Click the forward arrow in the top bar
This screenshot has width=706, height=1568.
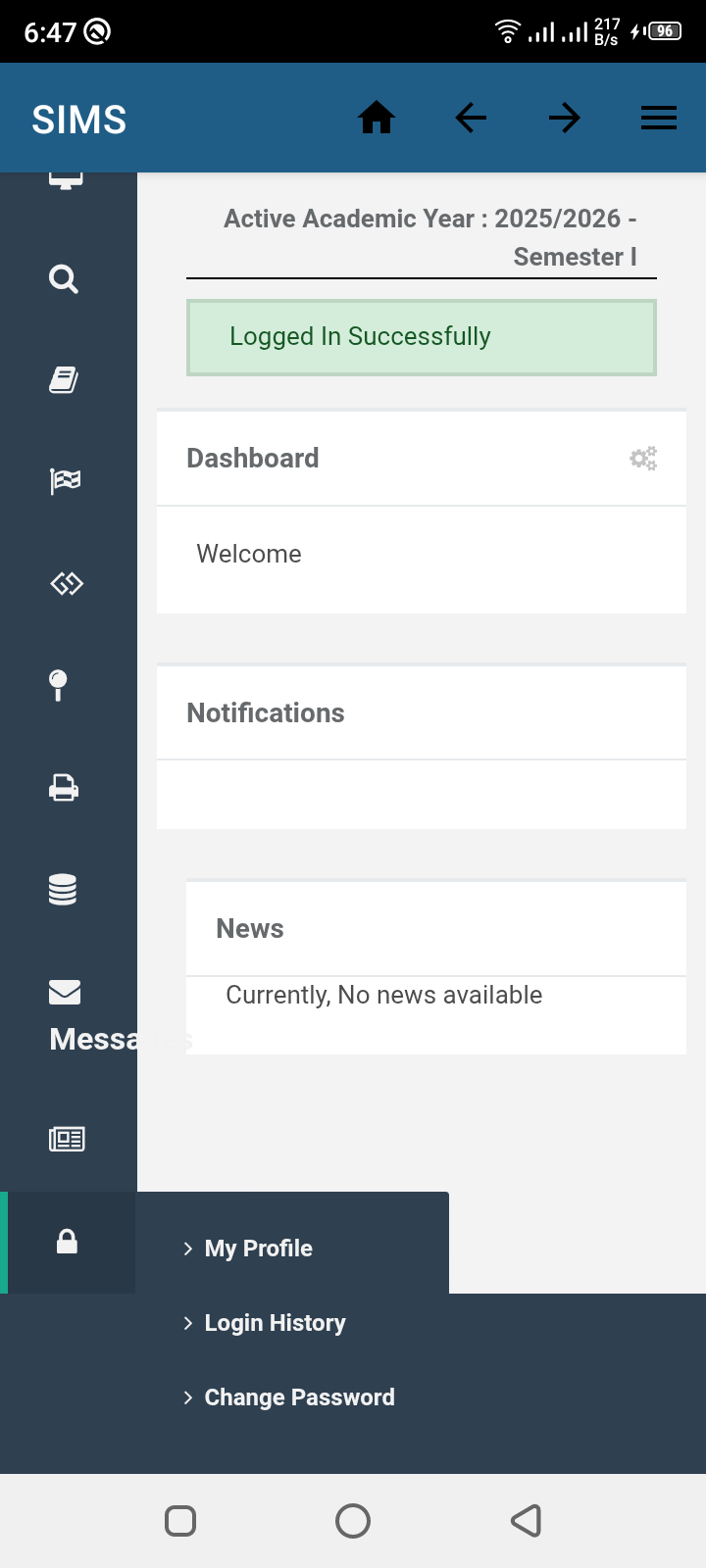coord(565,118)
